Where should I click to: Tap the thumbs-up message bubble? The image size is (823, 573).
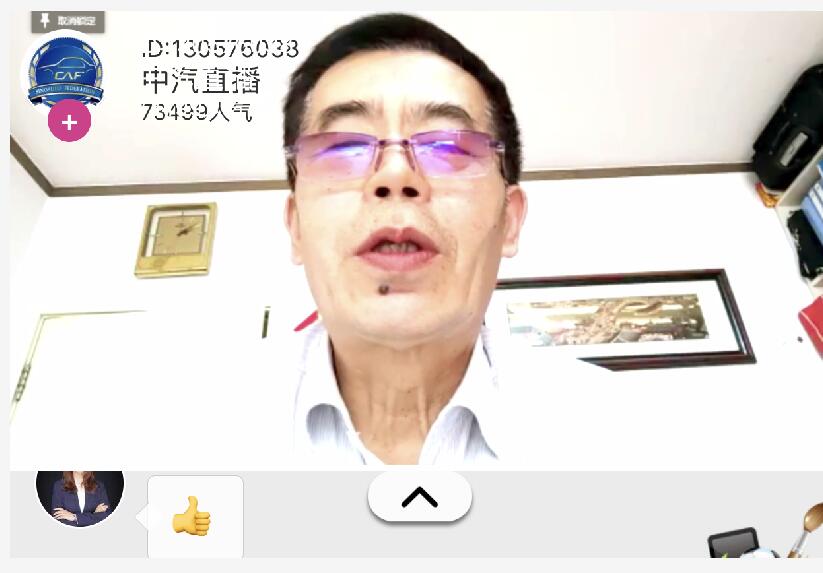pyautogui.click(x=195, y=517)
